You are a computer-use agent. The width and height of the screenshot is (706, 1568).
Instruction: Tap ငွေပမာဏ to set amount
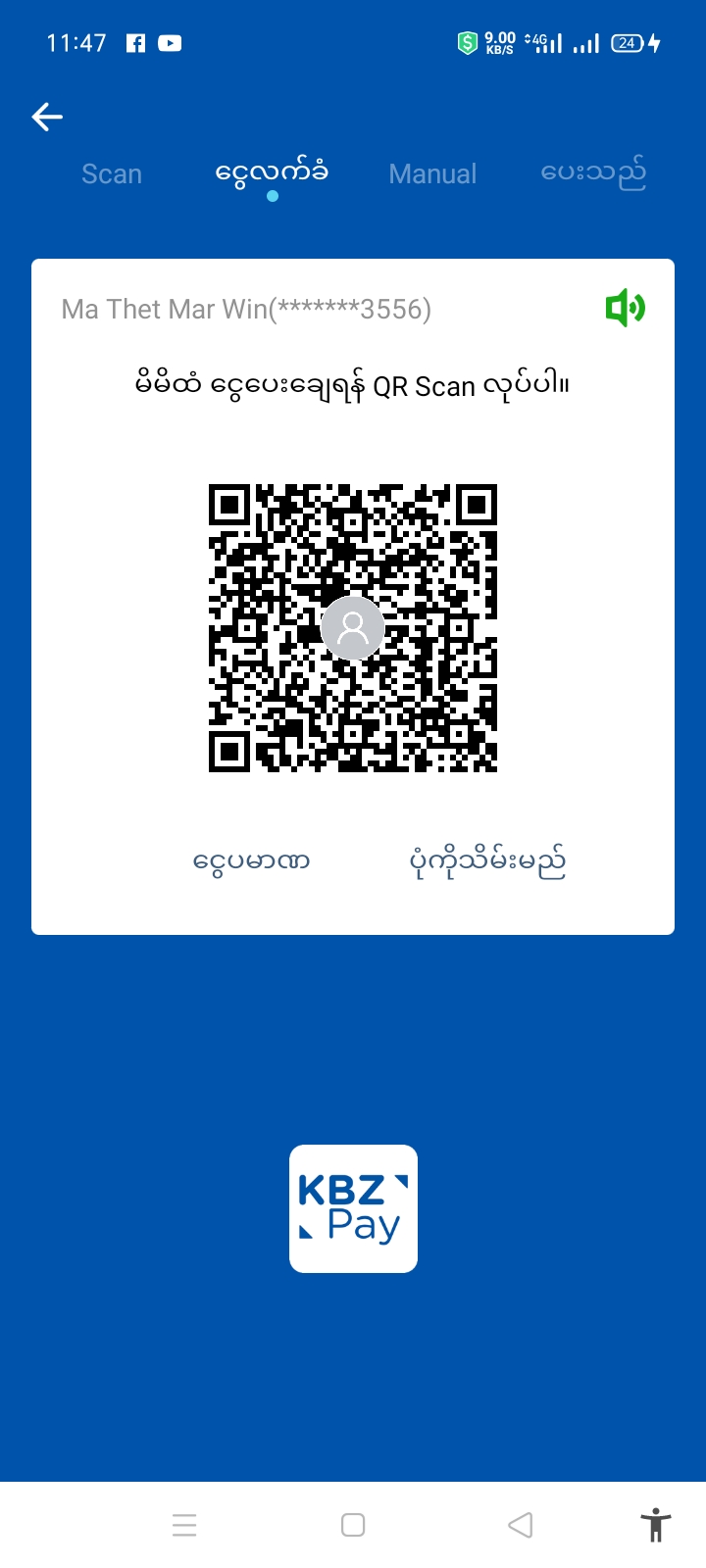252,861
